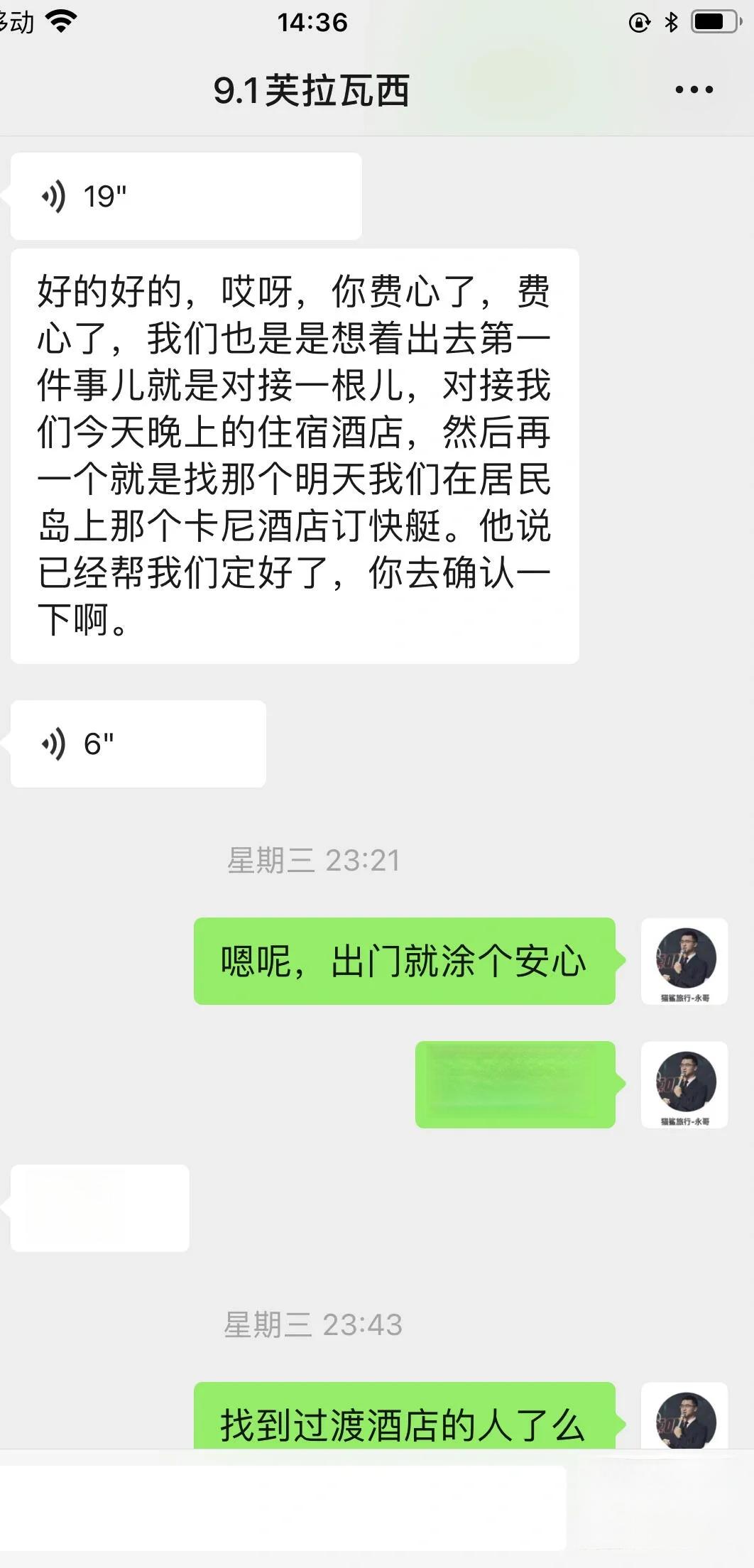
Task: Open sender avatar beside "嗯呢，出门就涂个安心" message
Action: coord(684,961)
